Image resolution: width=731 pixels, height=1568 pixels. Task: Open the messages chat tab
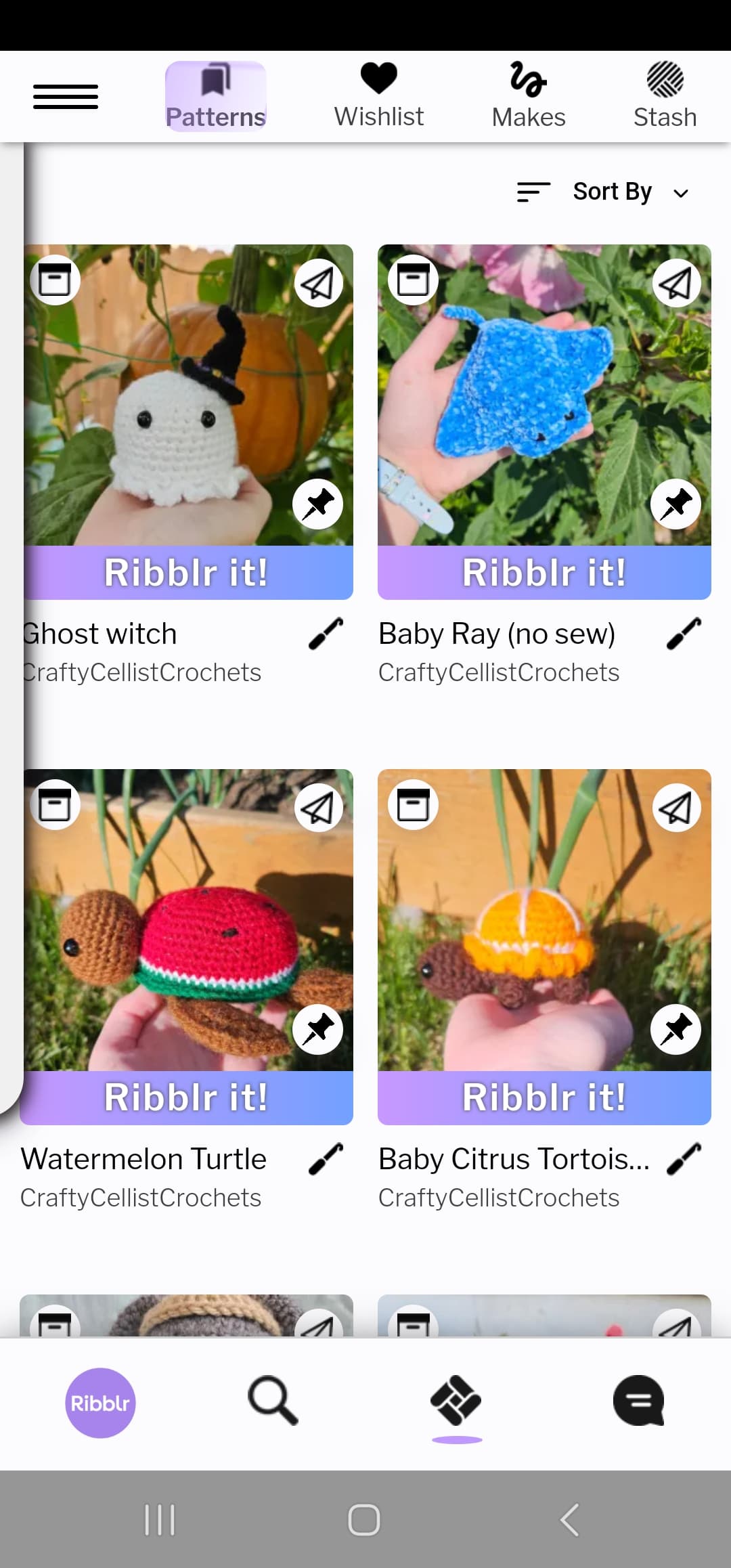coord(638,1400)
